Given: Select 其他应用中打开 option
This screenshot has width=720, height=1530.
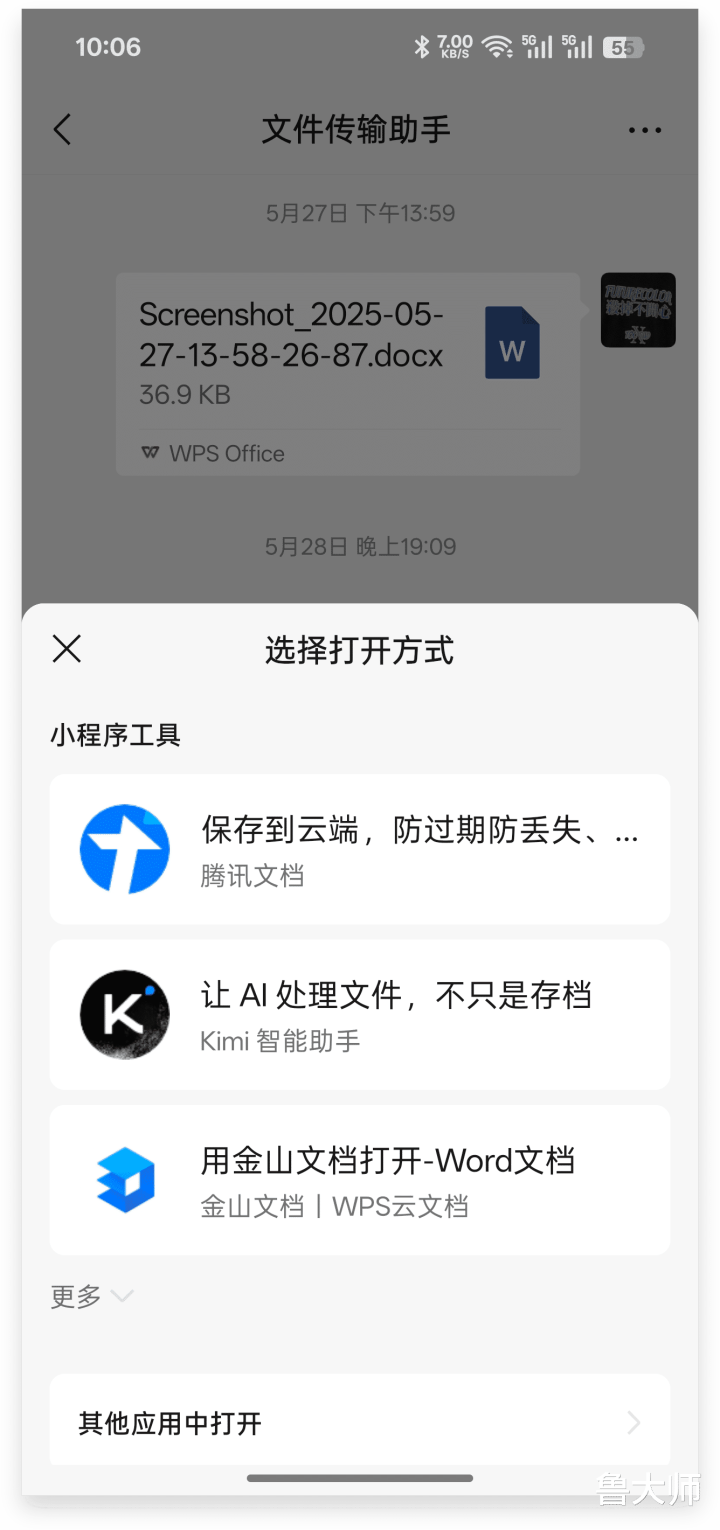Looking at the screenshot, I should 360,1422.
